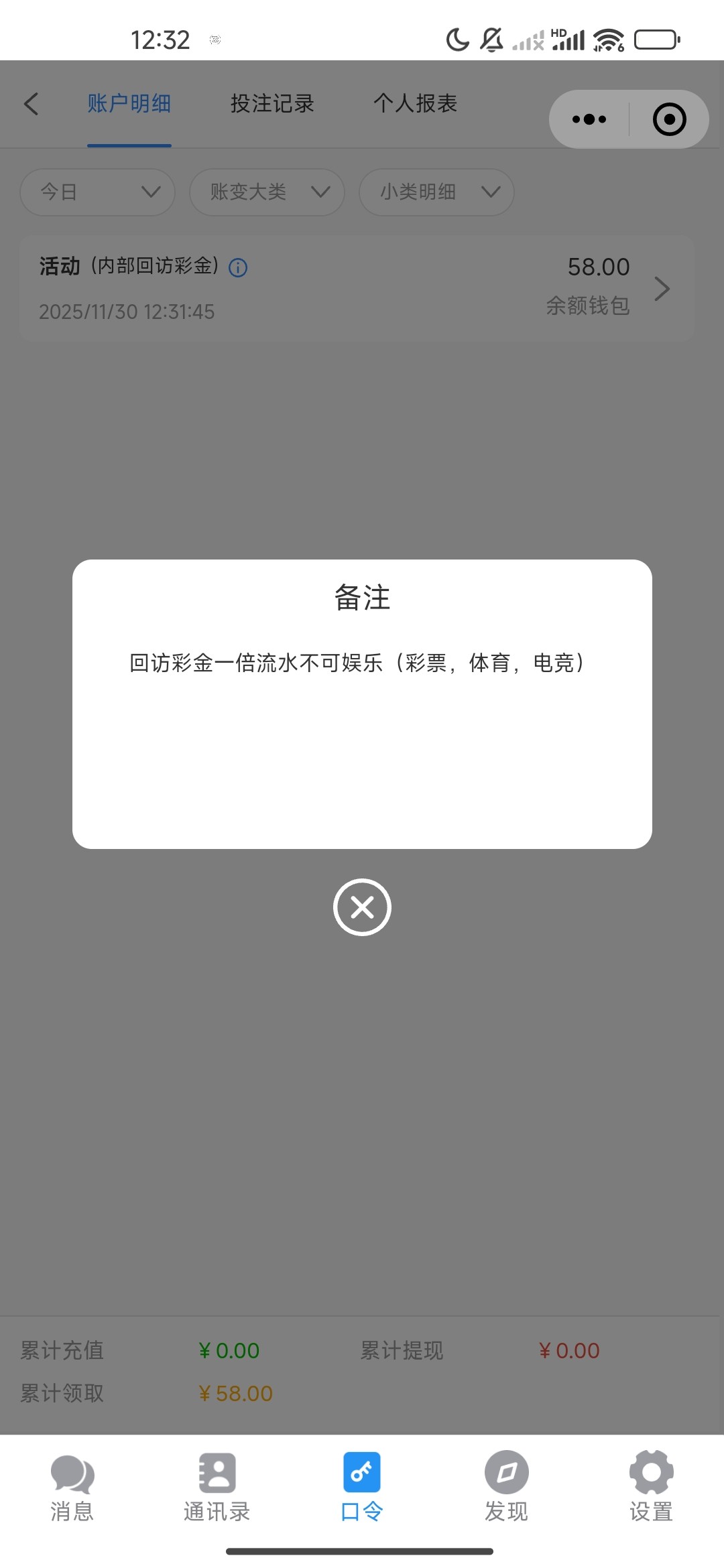Dismiss the 备注 dialog with the X button
Image resolution: width=724 pixels, height=1568 pixels.
pos(362,907)
